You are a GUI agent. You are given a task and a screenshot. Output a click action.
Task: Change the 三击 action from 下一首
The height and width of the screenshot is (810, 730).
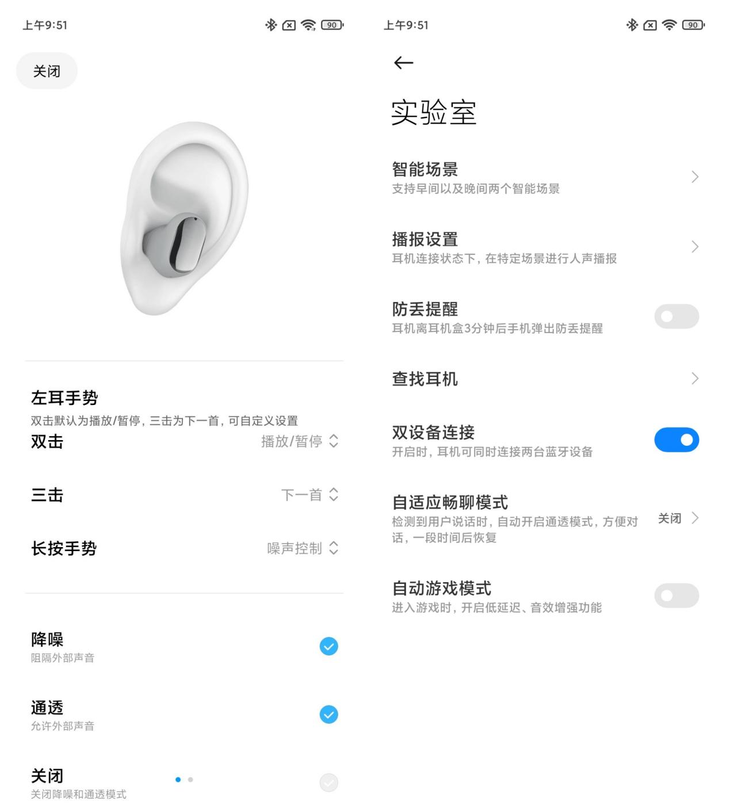click(310, 495)
